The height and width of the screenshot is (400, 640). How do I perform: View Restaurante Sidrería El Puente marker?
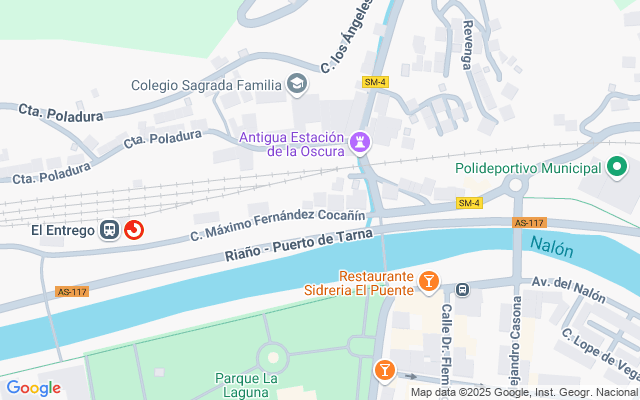(429, 283)
